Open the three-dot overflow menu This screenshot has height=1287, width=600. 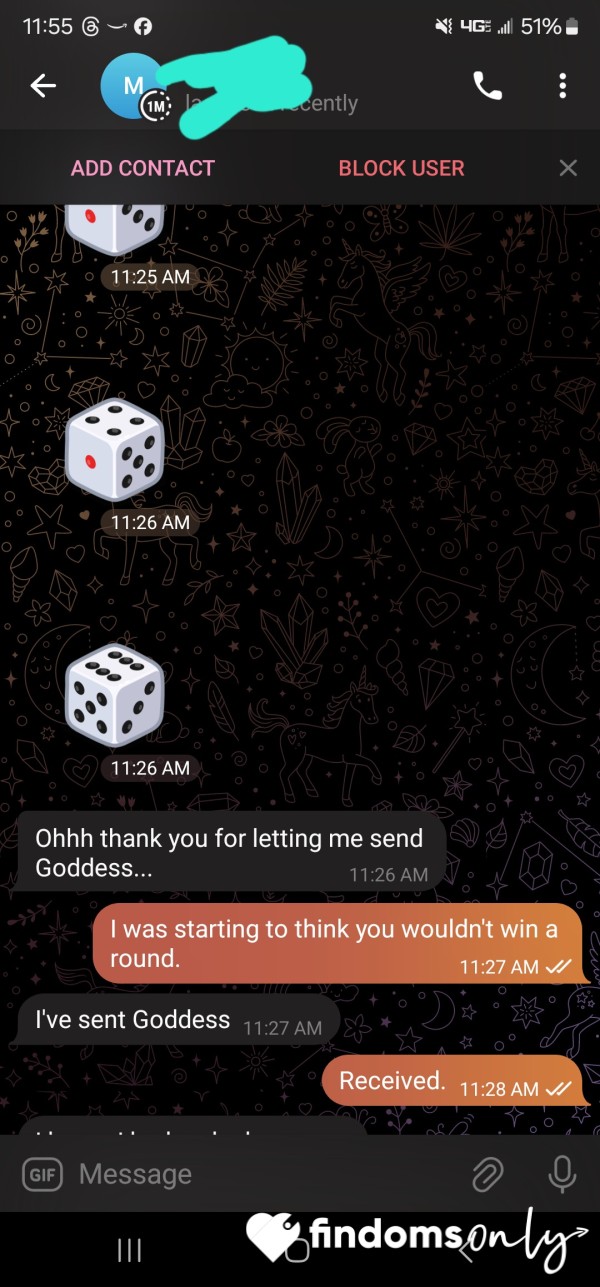(x=563, y=86)
